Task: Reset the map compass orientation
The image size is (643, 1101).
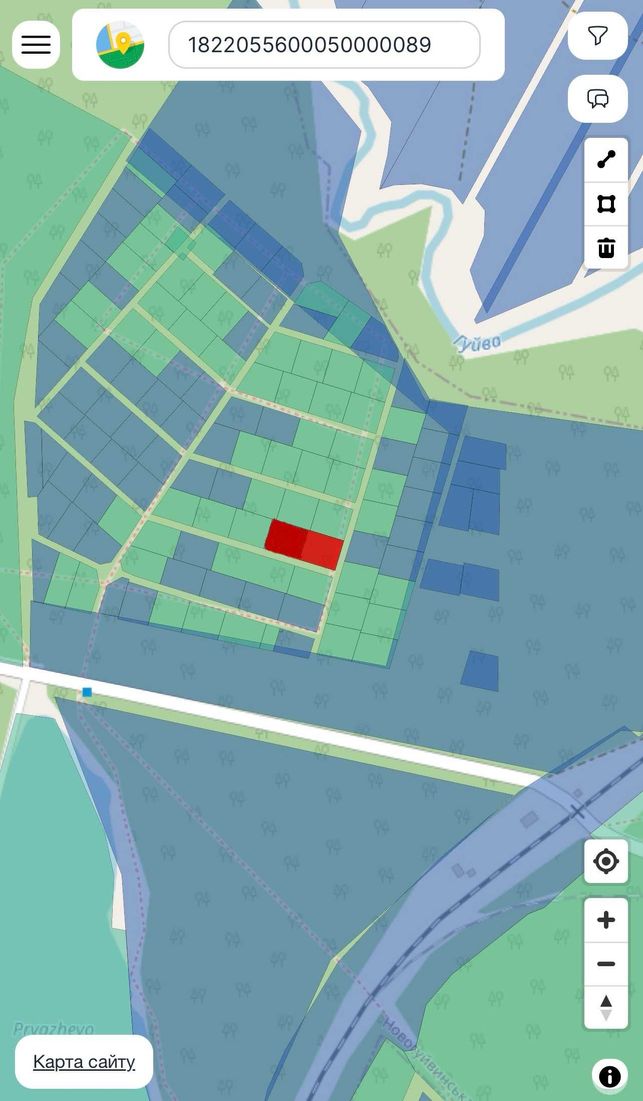Action: point(606,1008)
